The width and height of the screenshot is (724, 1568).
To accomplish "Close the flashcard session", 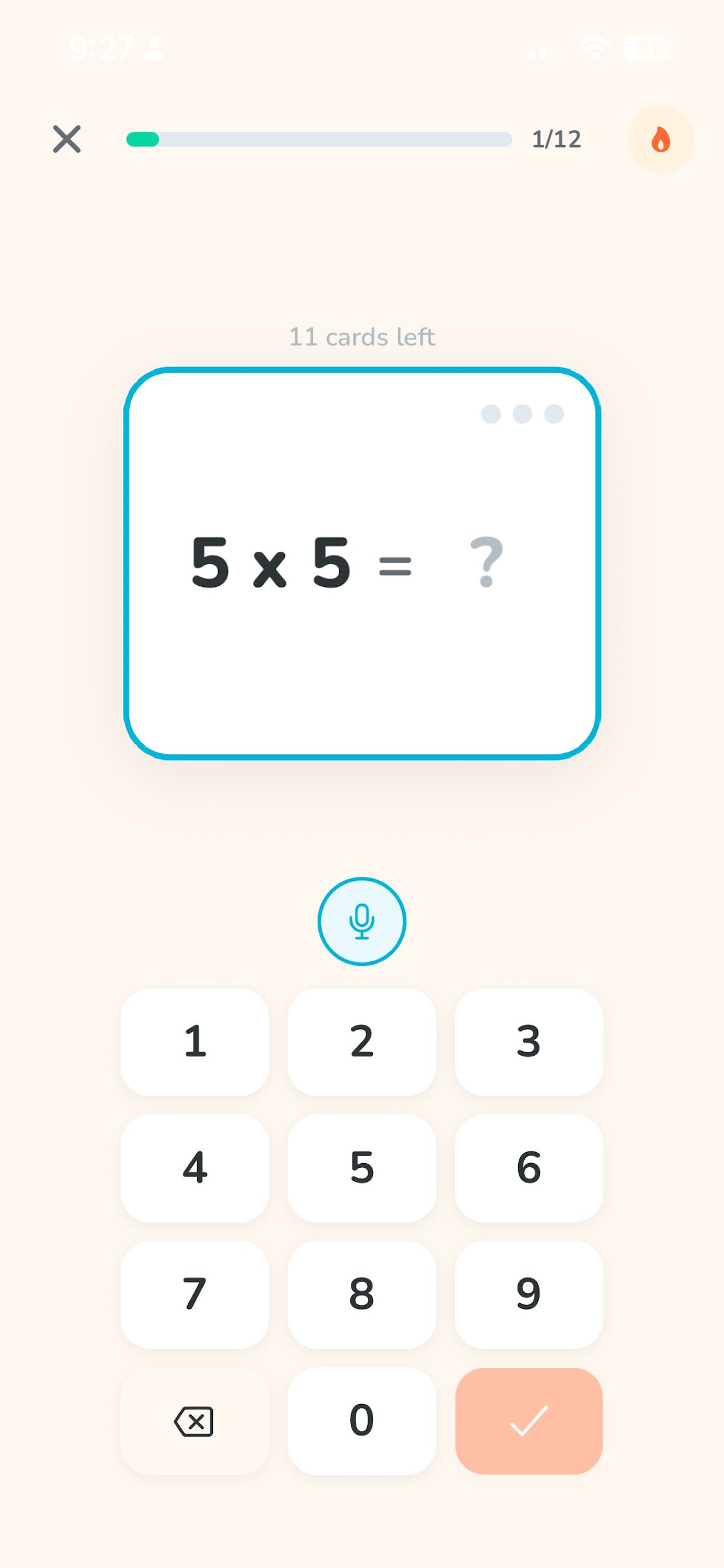I will [67, 139].
